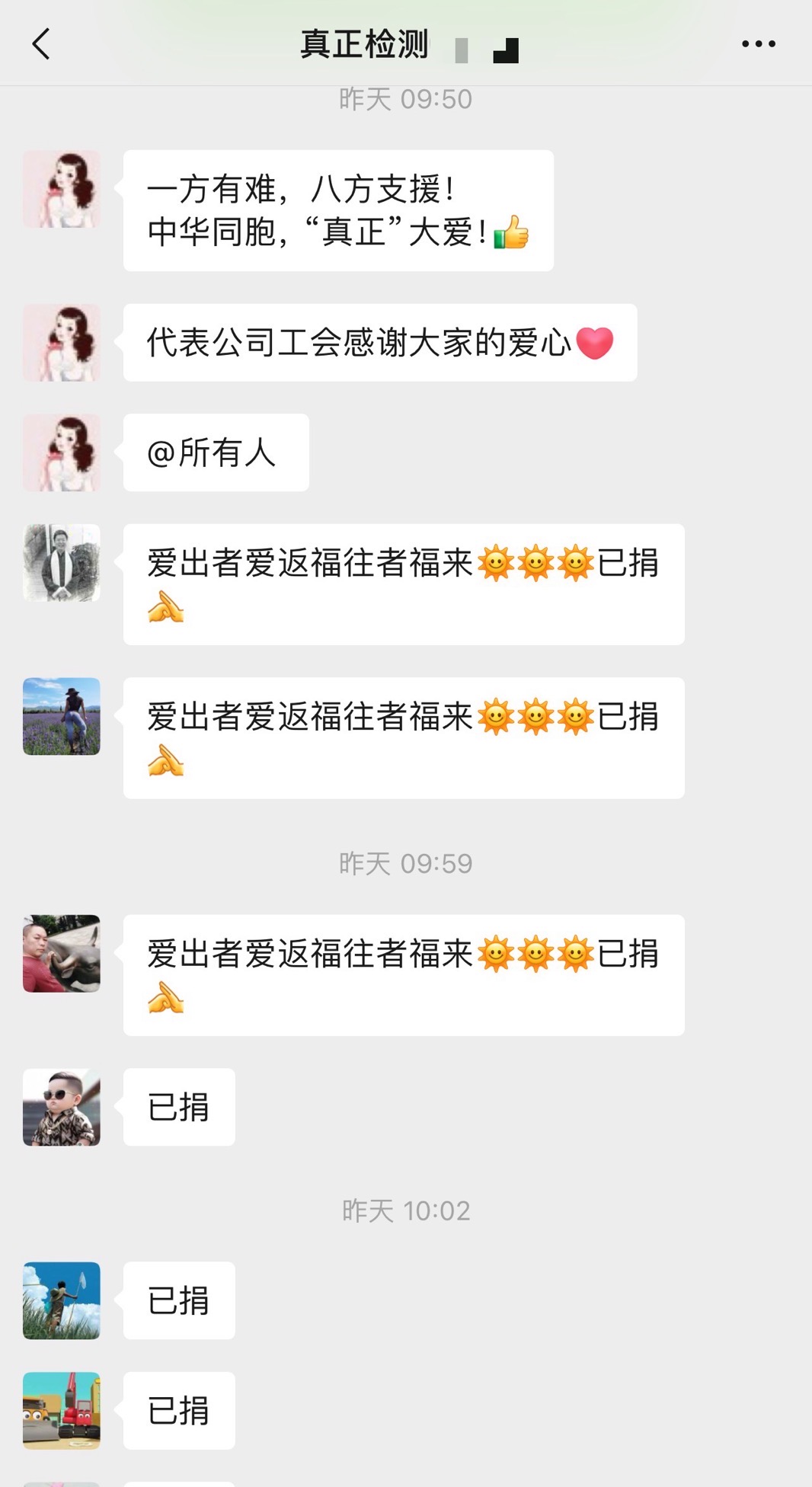812x1487 pixels.
Task: Tap the sunglasses child avatar
Action: pos(62,1108)
